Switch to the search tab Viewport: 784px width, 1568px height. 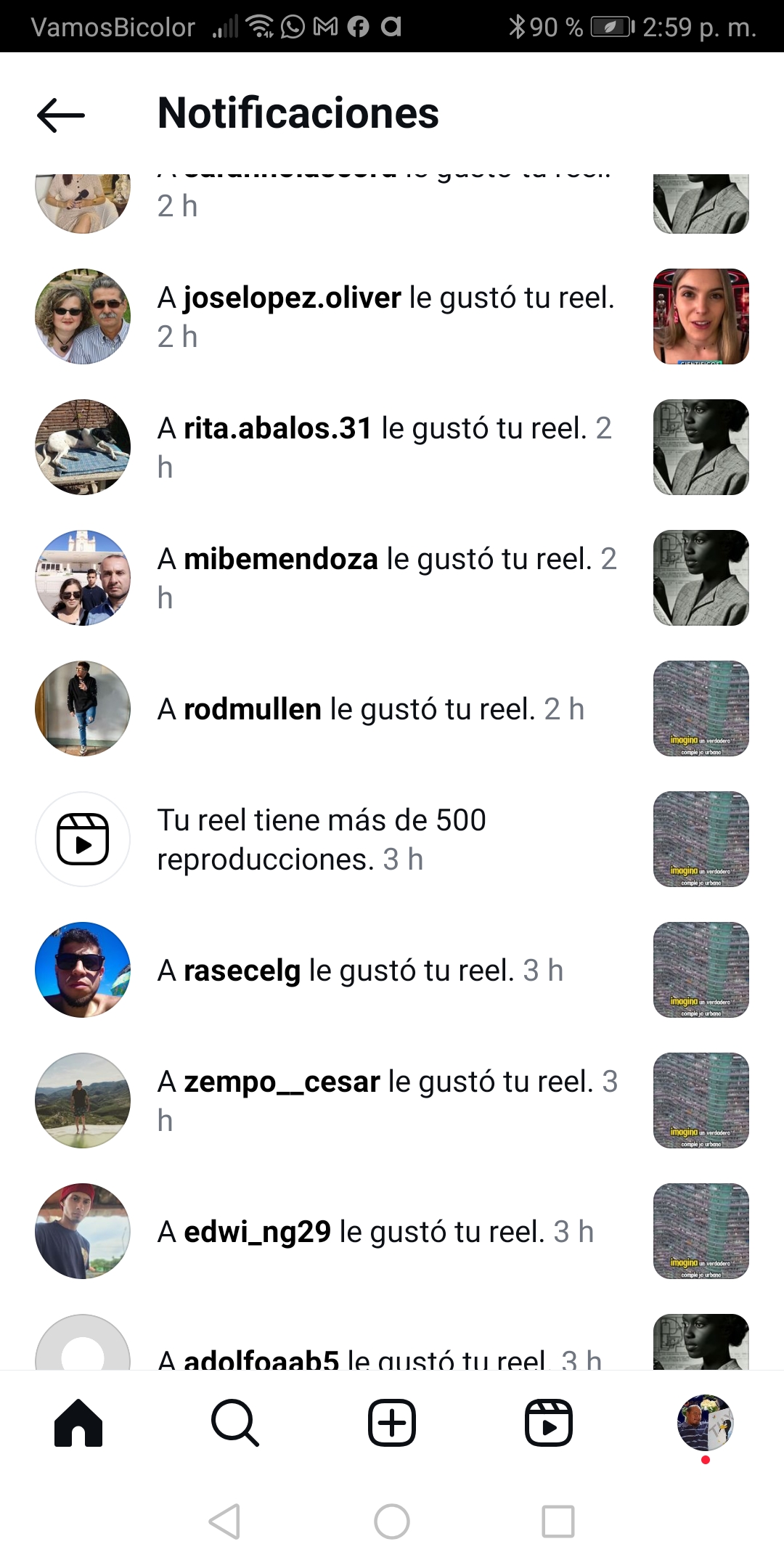point(234,1423)
